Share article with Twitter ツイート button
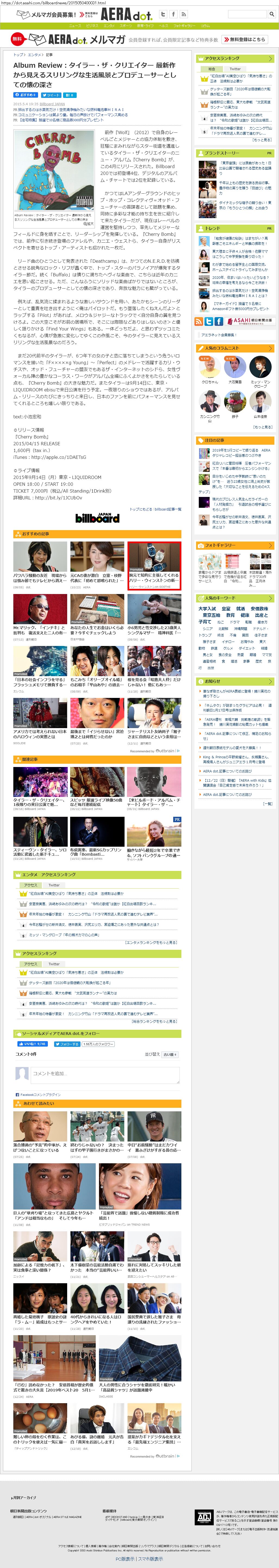This screenshot has height=1568, width=279. tap(51, 95)
